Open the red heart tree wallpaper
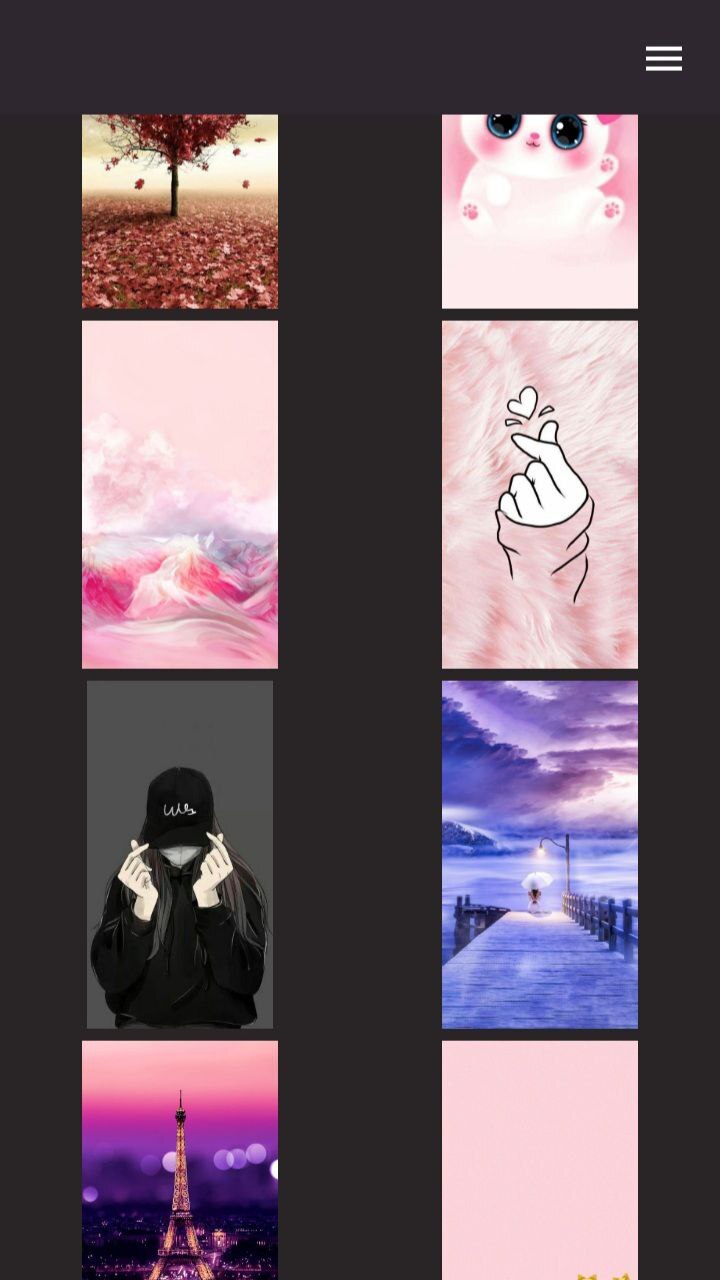This screenshot has height=1280, width=720. click(x=180, y=211)
